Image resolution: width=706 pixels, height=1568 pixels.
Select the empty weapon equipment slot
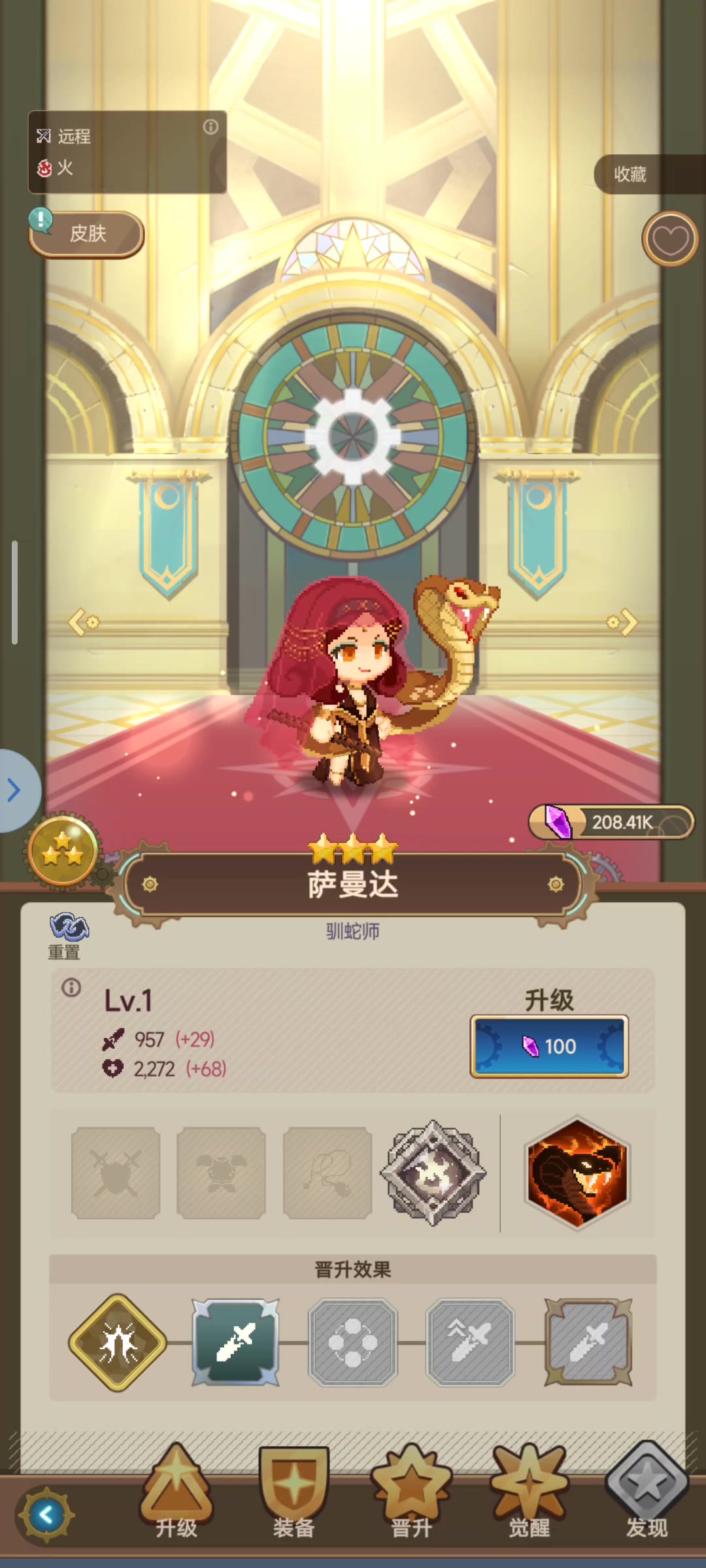[116, 1173]
